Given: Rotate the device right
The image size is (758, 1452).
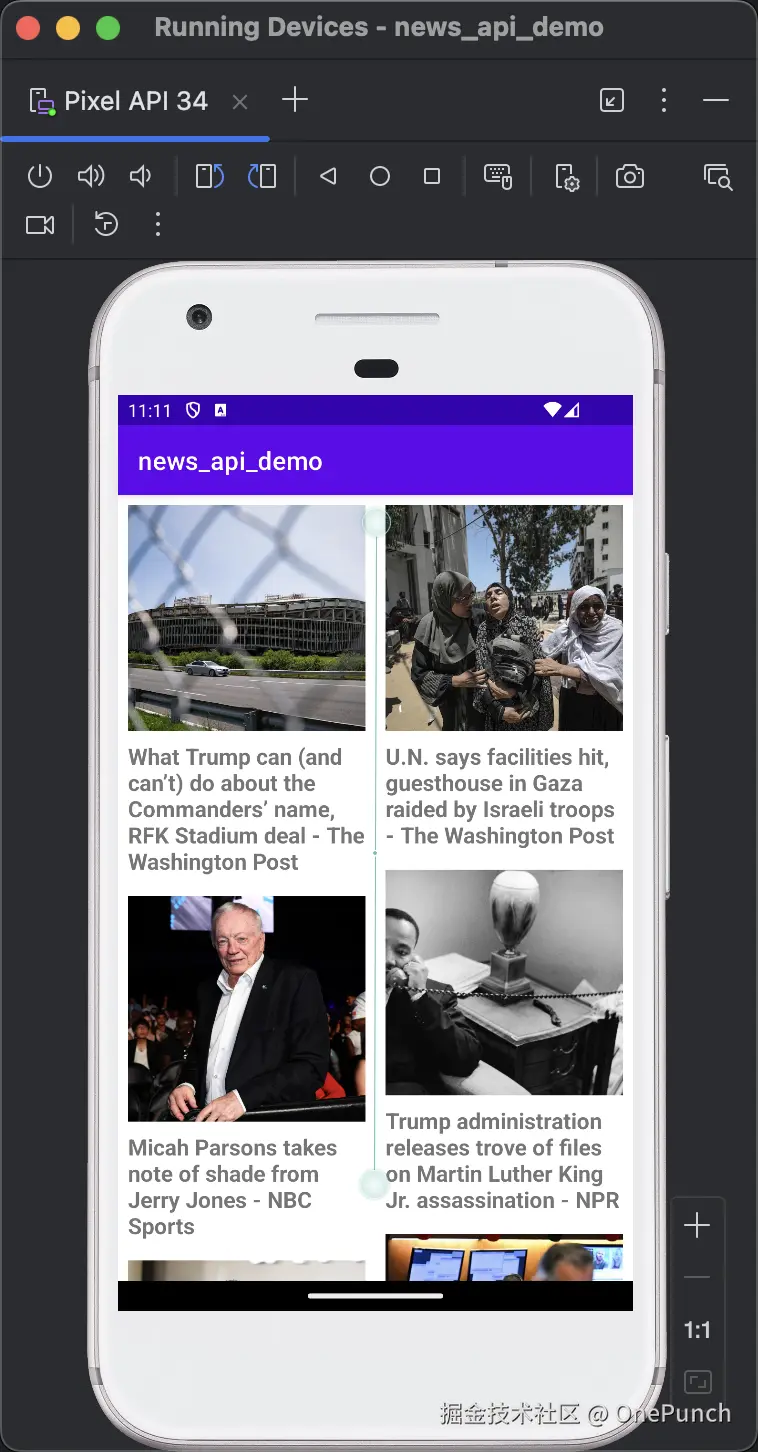Looking at the screenshot, I should (x=262, y=177).
